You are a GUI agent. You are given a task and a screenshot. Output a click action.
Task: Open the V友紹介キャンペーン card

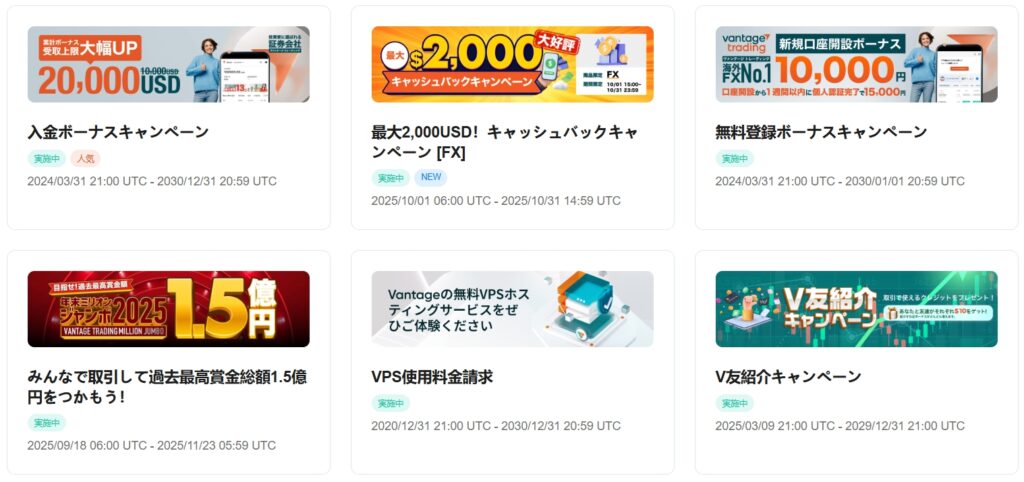(788, 377)
